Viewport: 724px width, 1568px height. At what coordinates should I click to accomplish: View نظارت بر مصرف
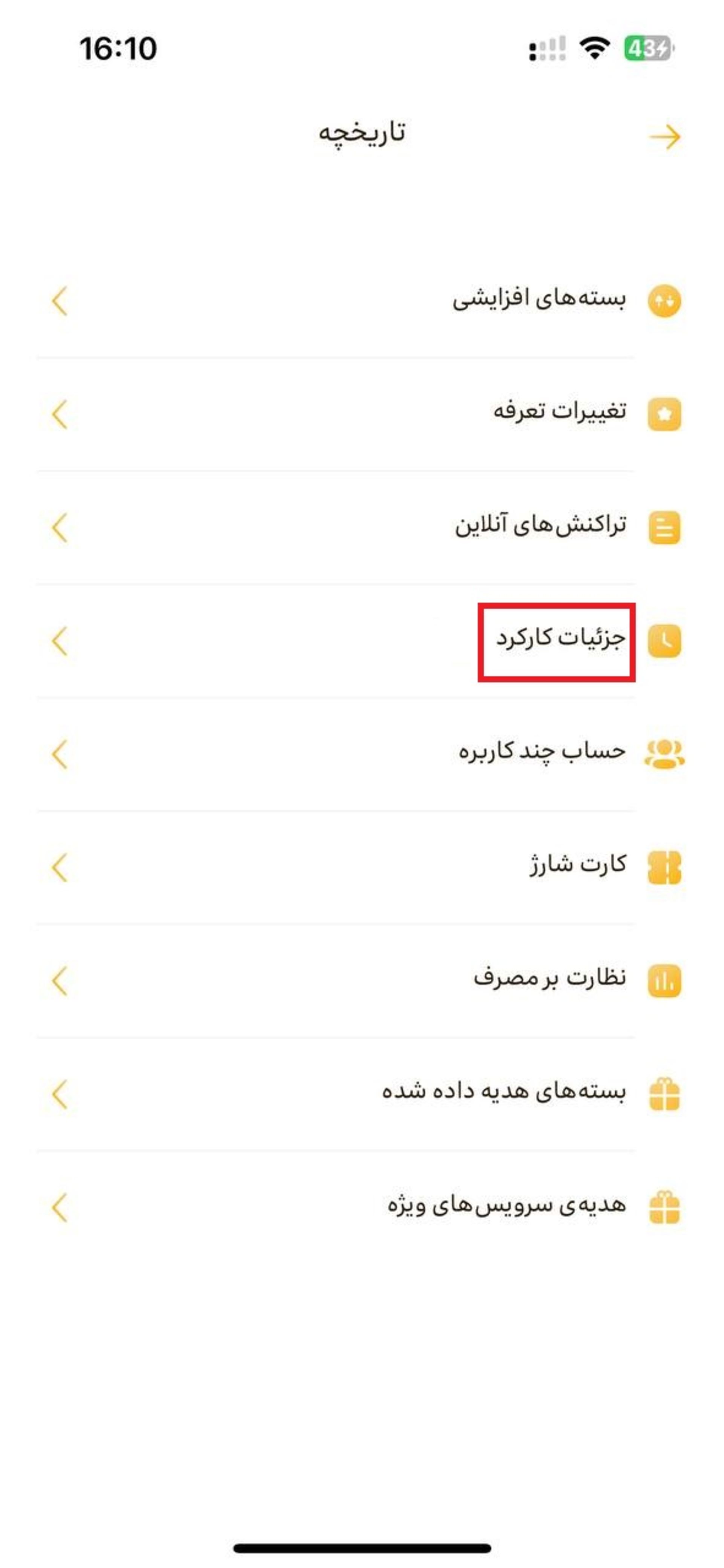(x=549, y=979)
